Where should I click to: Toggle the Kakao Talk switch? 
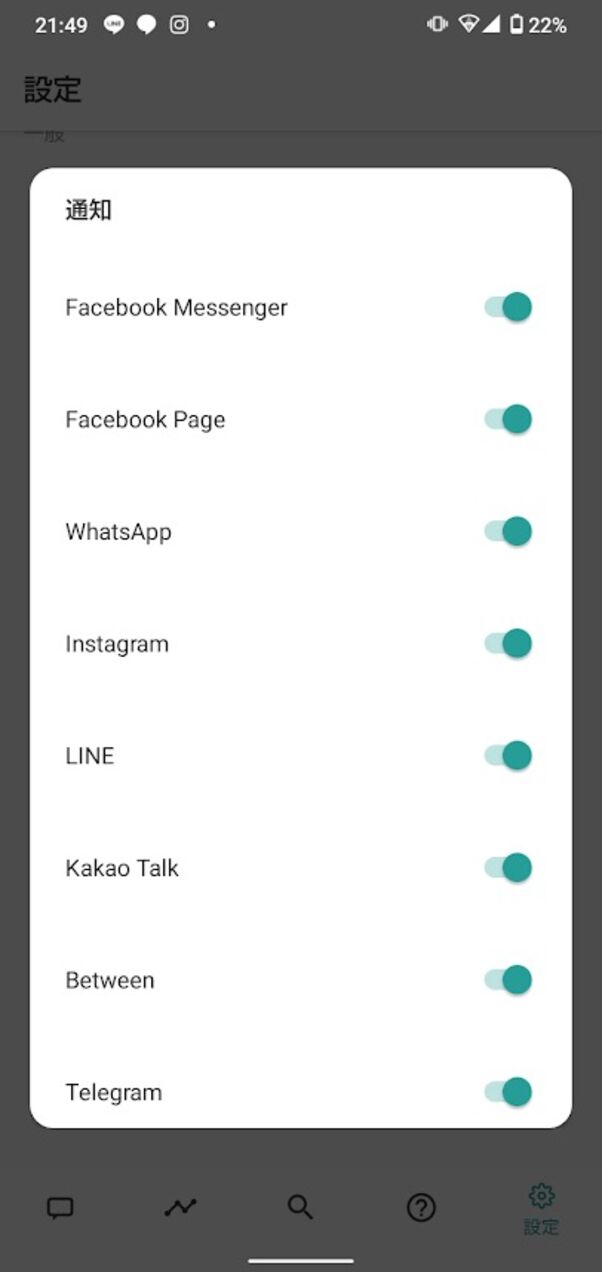[508, 867]
